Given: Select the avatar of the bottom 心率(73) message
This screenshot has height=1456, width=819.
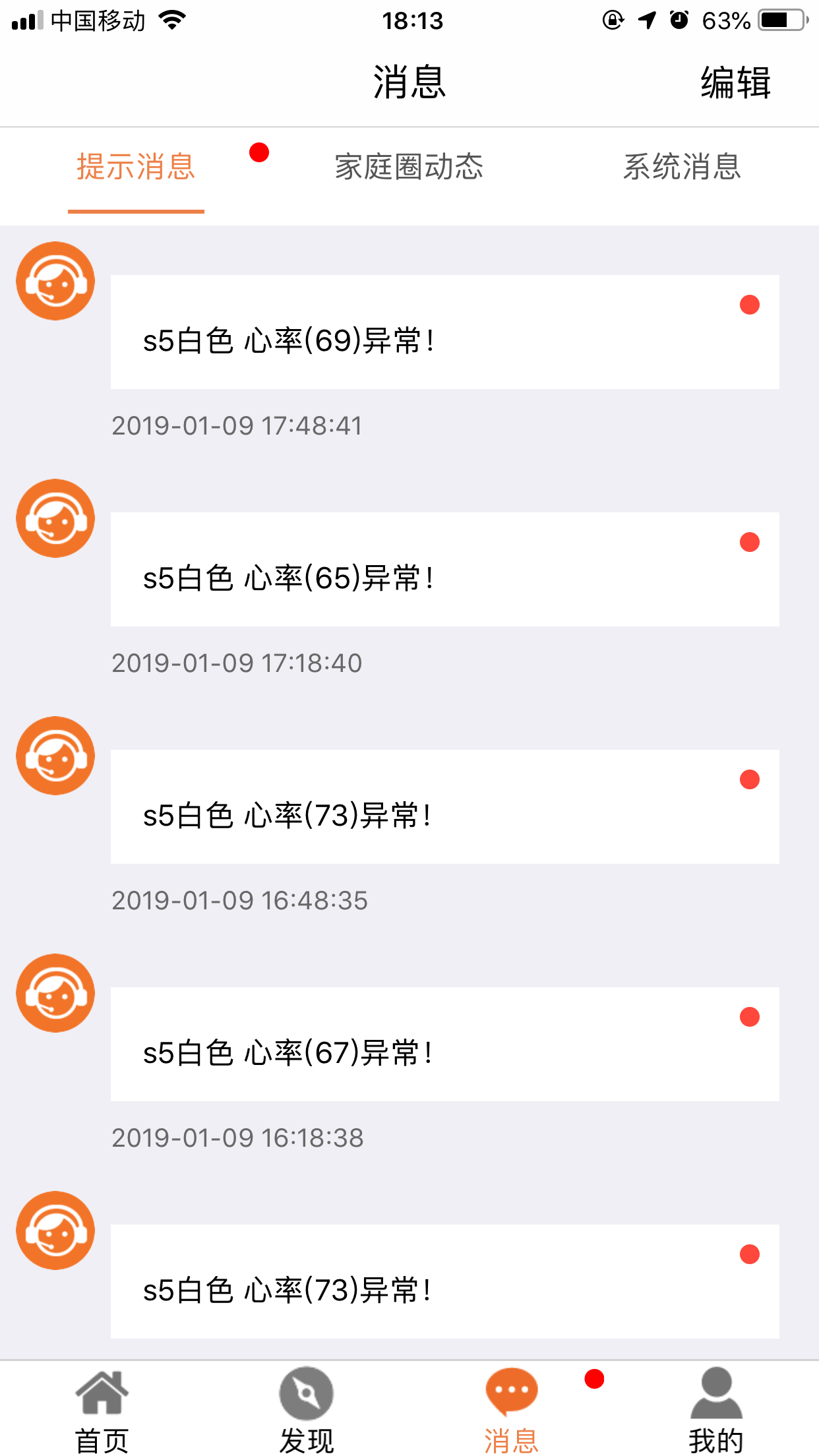Looking at the screenshot, I should pyautogui.click(x=55, y=1230).
